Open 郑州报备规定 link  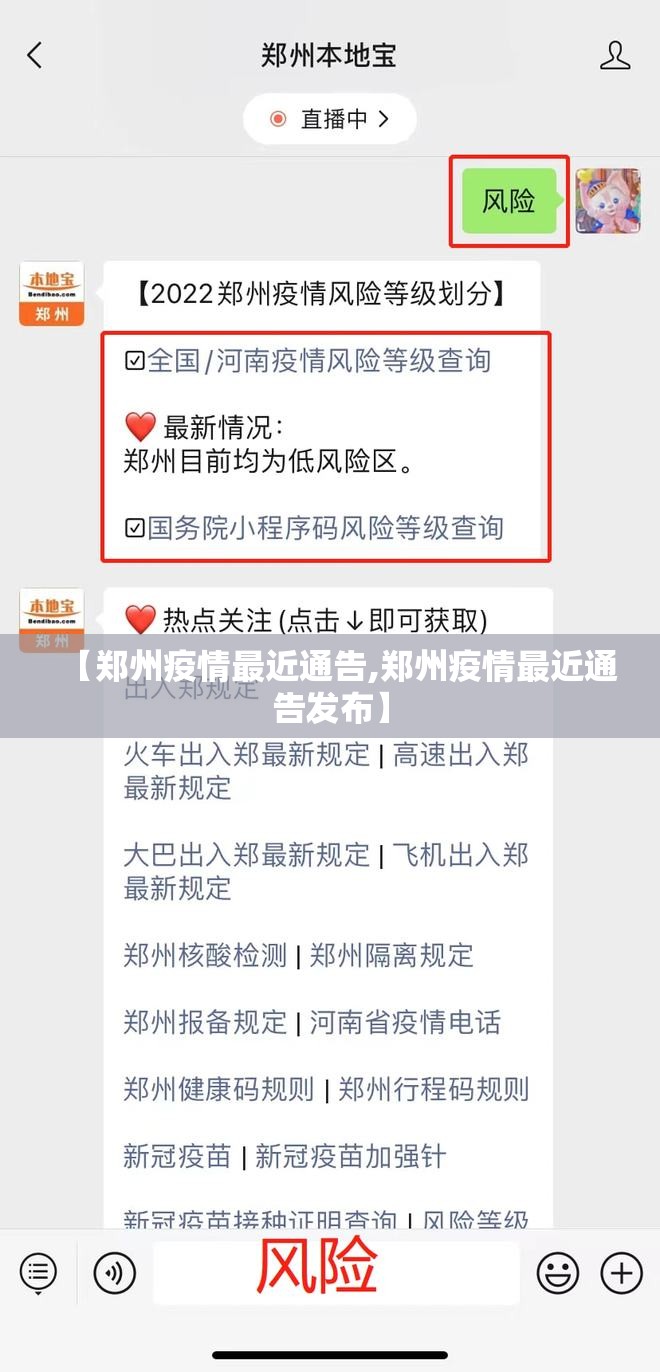point(205,1022)
